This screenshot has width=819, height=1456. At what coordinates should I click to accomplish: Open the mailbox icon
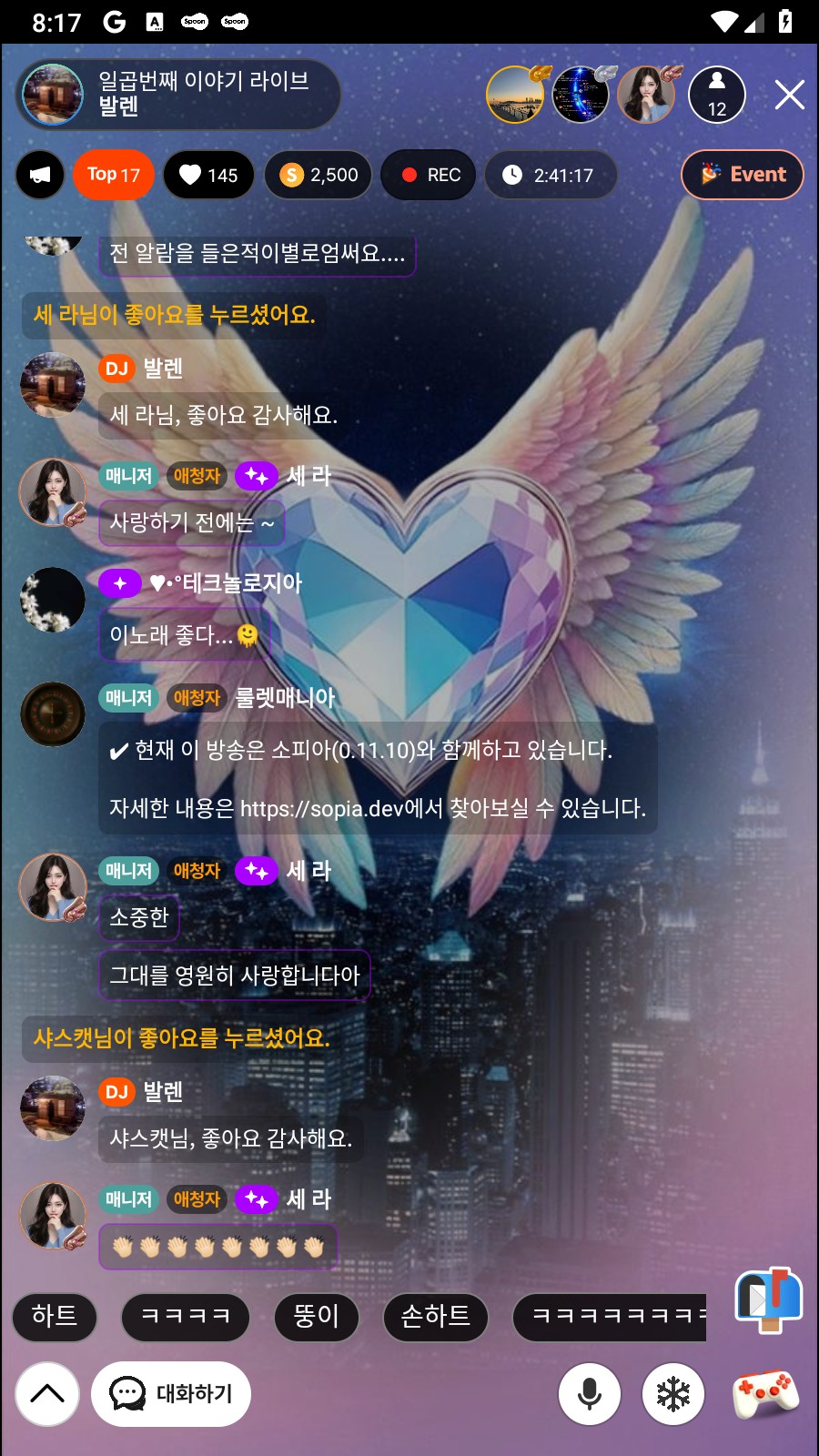pyautogui.click(x=768, y=1299)
